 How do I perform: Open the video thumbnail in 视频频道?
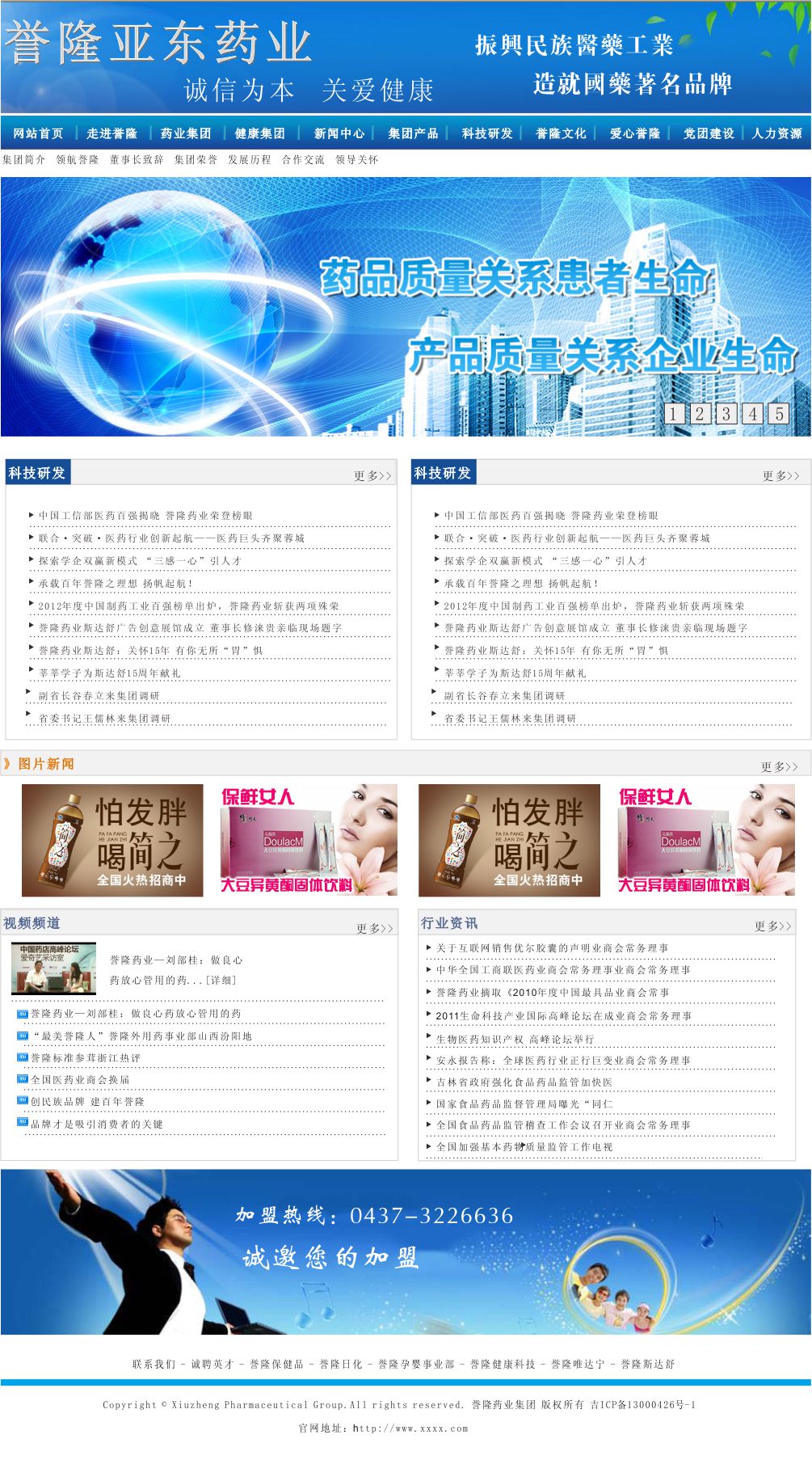(53, 968)
